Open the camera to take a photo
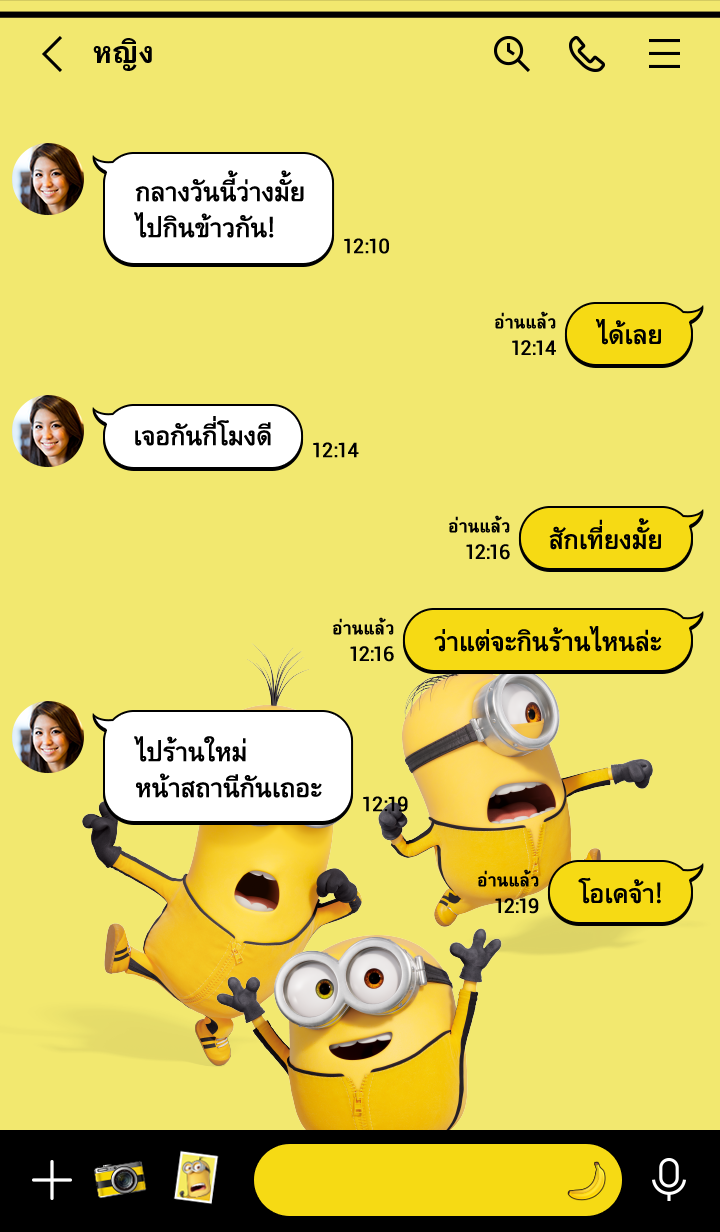This screenshot has width=720, height=1232. tap(120, 1179)
